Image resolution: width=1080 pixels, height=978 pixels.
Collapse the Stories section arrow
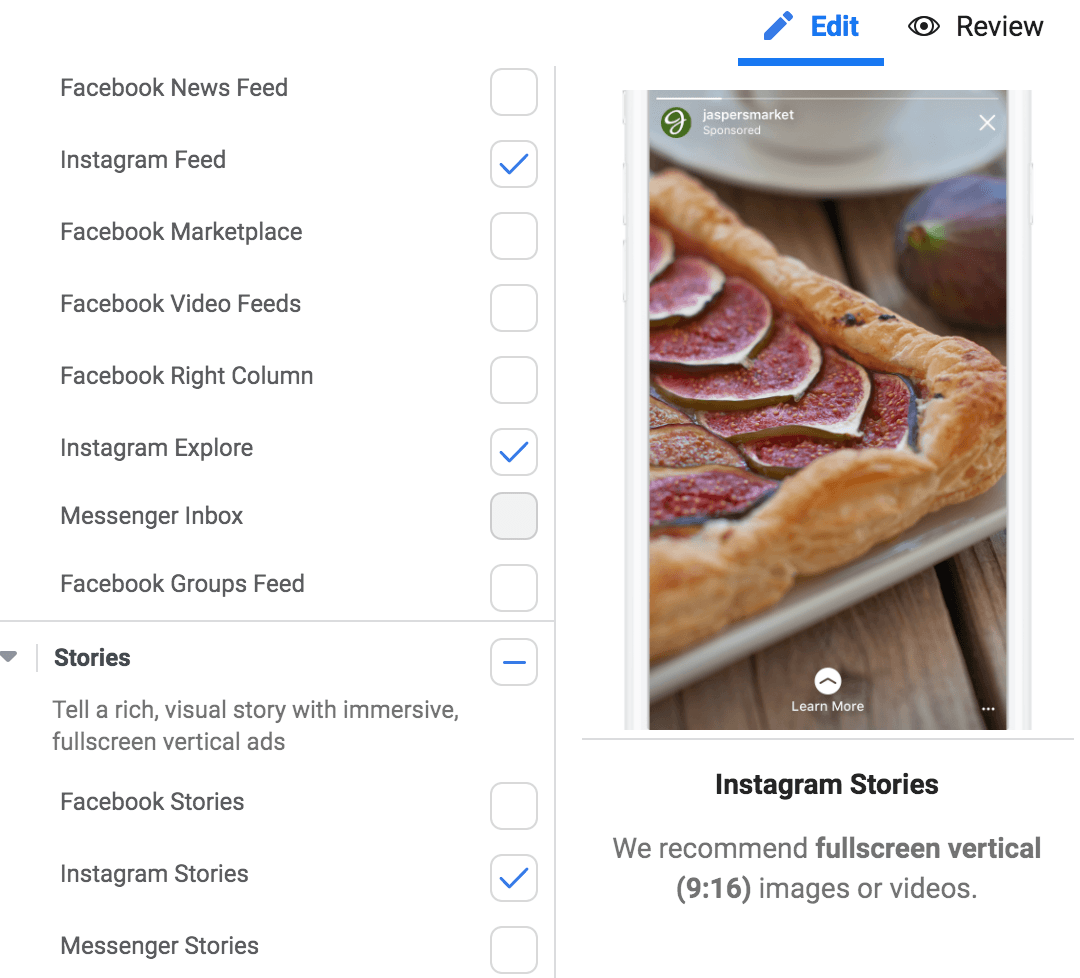coord(9,658)
